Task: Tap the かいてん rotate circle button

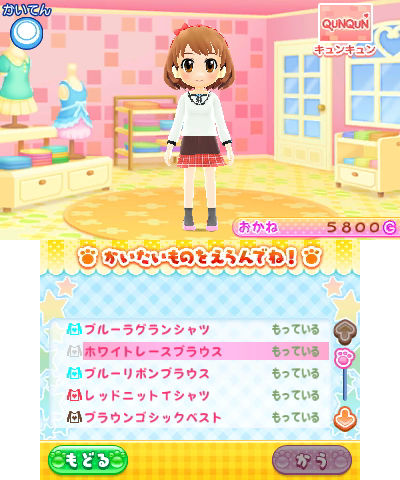Action: coord(27,33)
